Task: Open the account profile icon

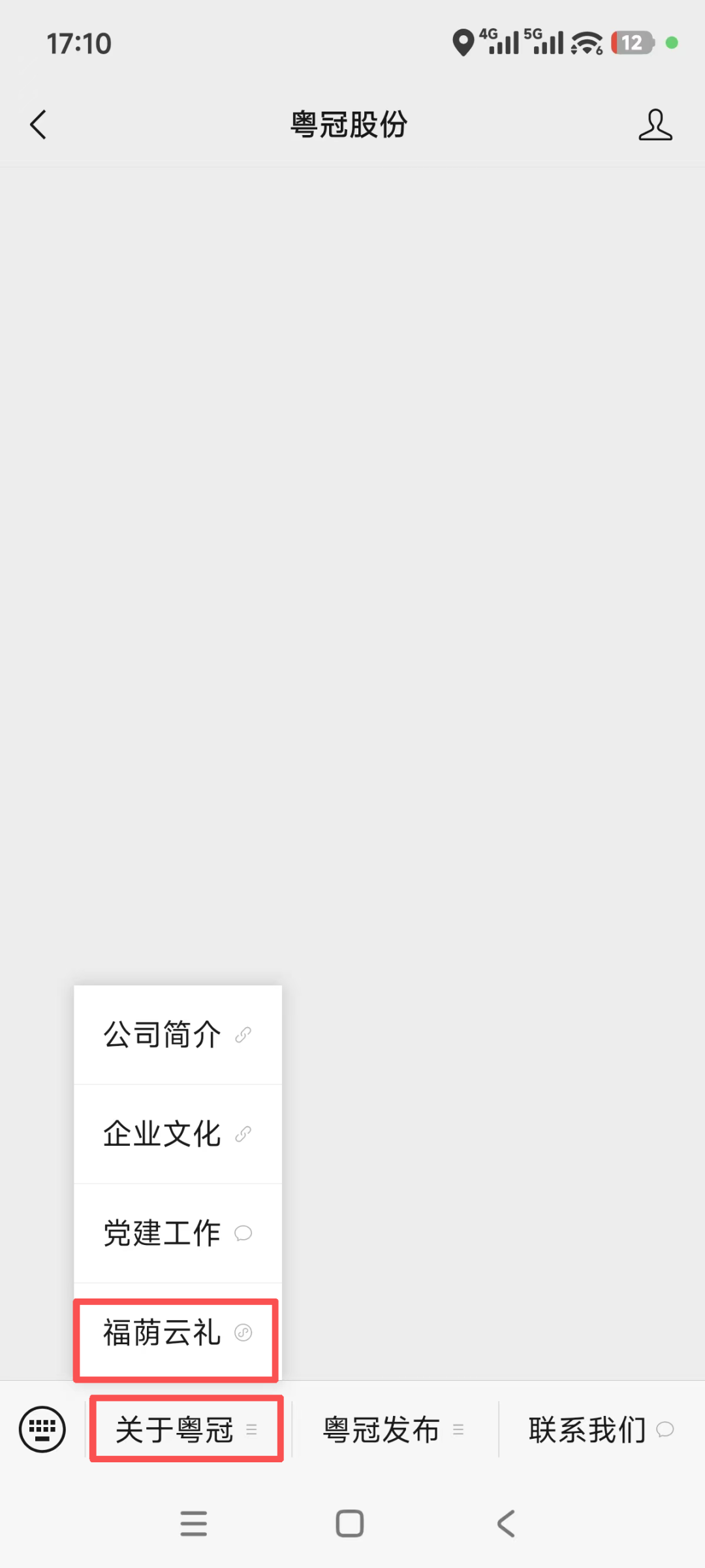Action: pos(655,125)
